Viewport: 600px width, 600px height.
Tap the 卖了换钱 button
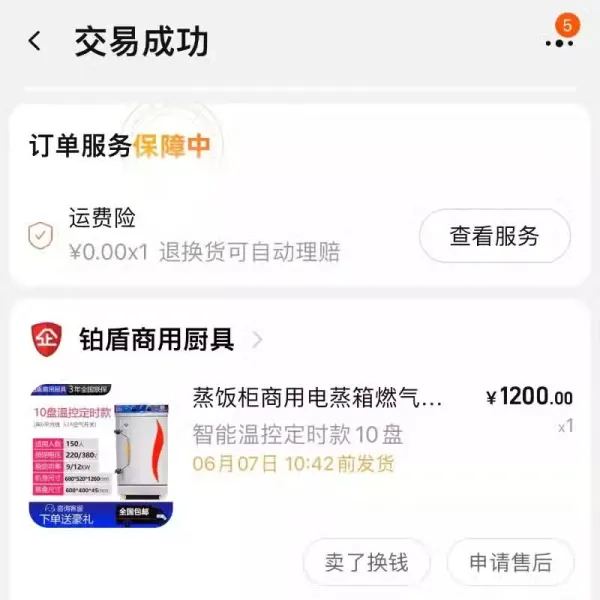(366, 562)
